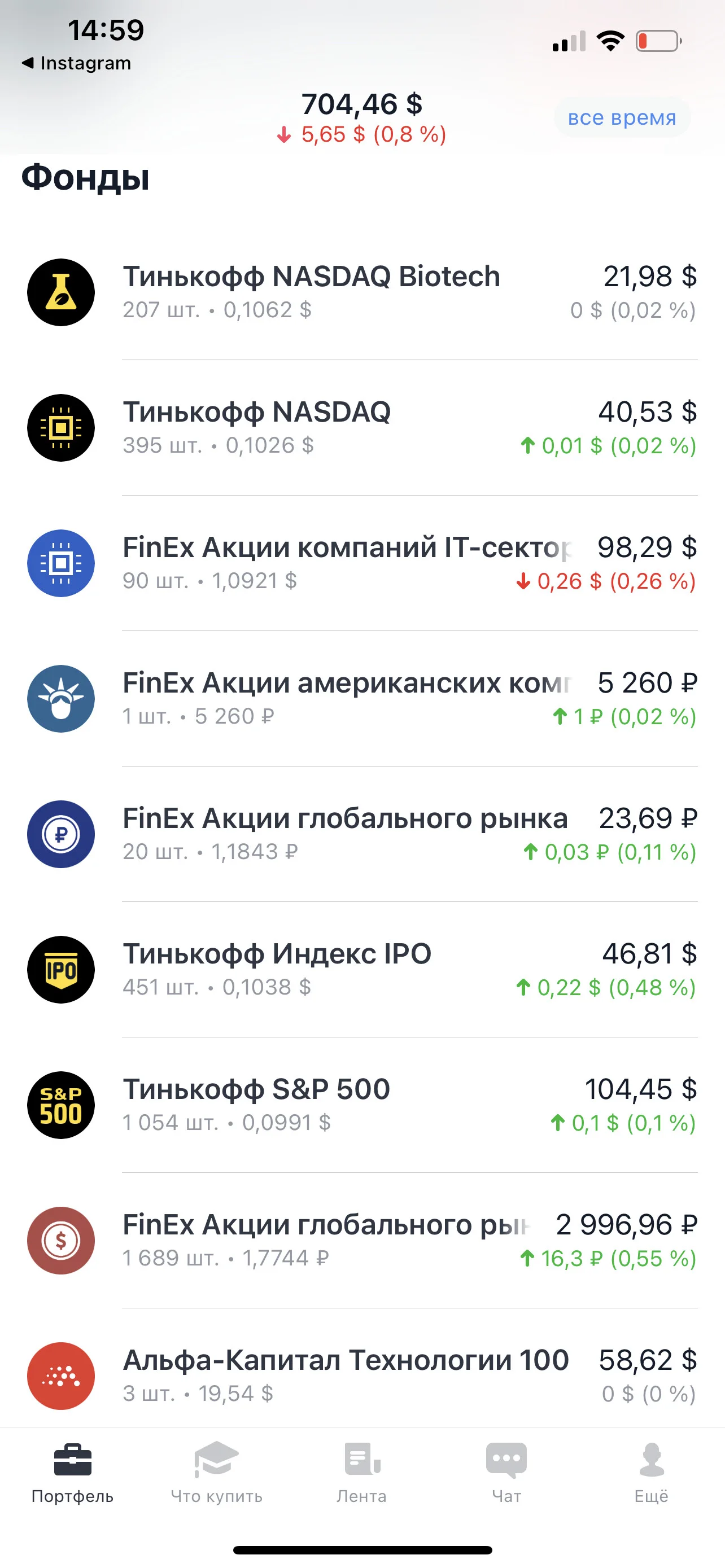View FinEx Акции компаний IT-сектора fund

click(362, 563)
